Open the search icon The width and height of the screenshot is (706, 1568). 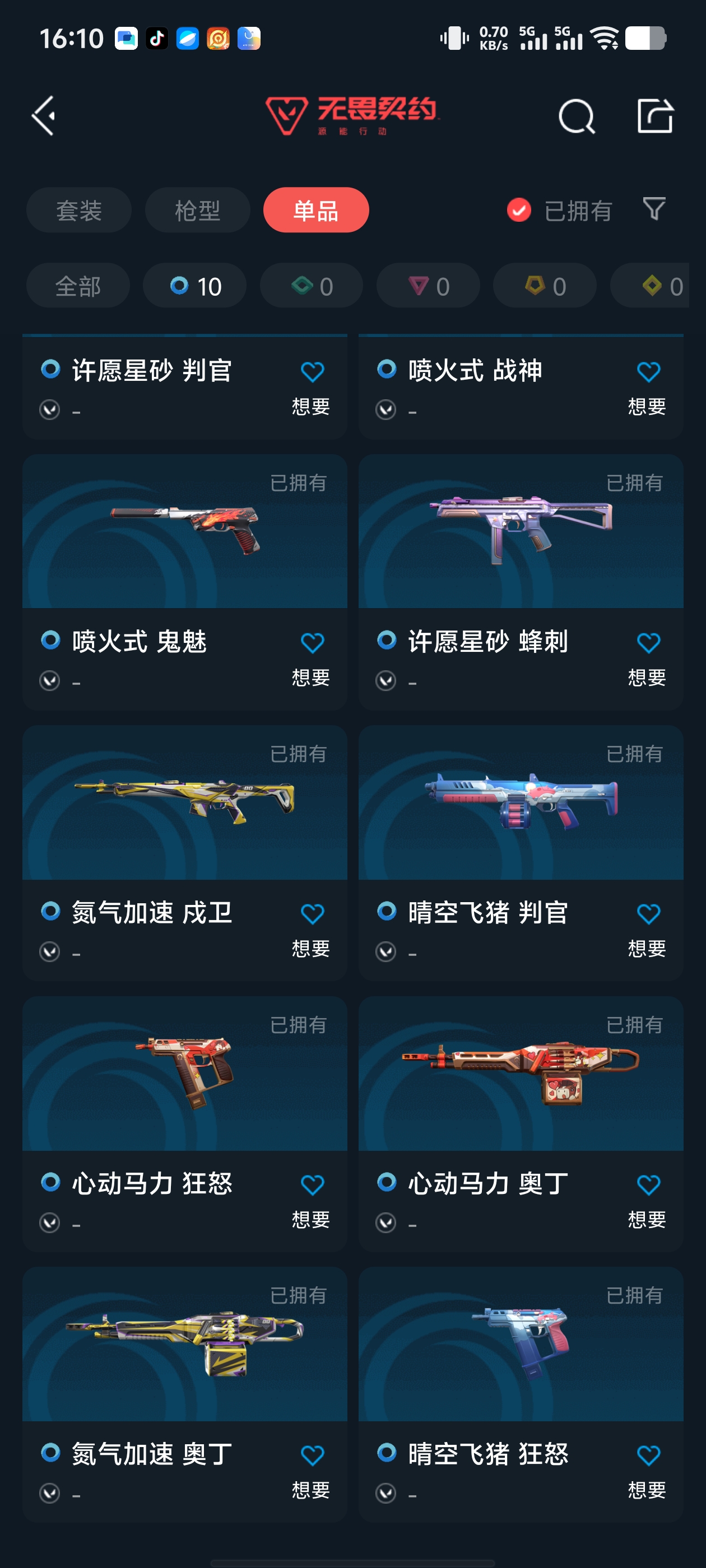576,116
